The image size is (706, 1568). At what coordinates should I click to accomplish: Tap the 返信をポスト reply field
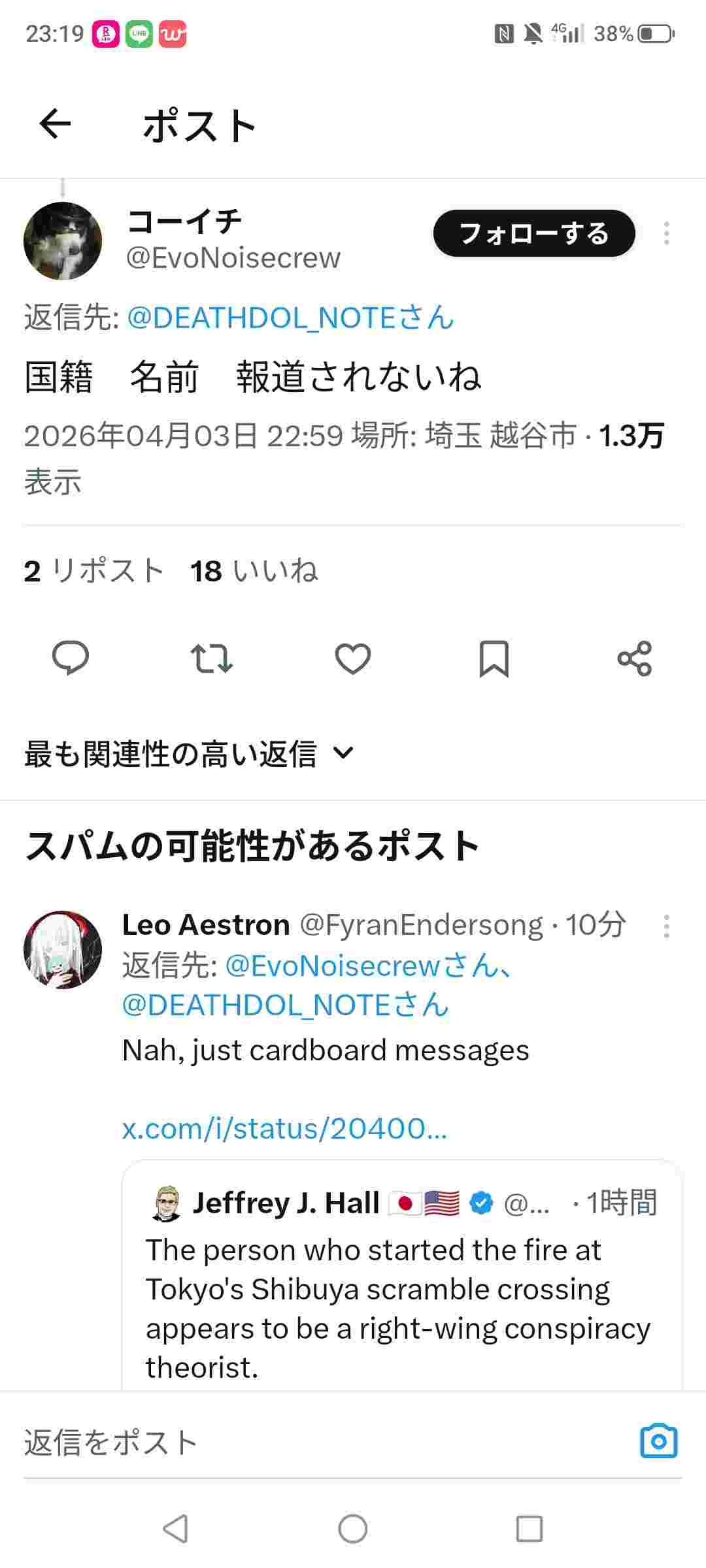point(314,1442)
